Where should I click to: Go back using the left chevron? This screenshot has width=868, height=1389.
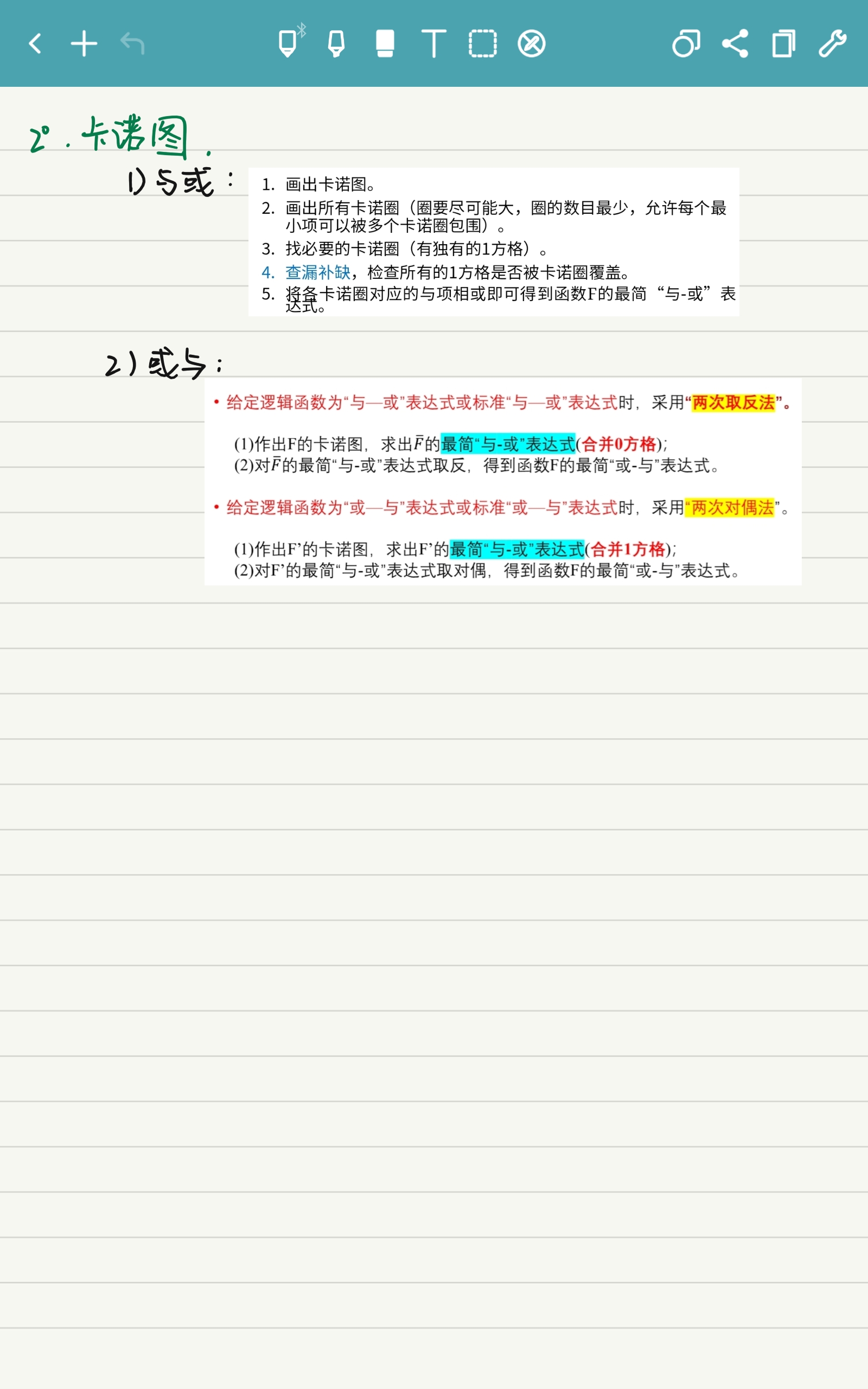pos(34,43)
